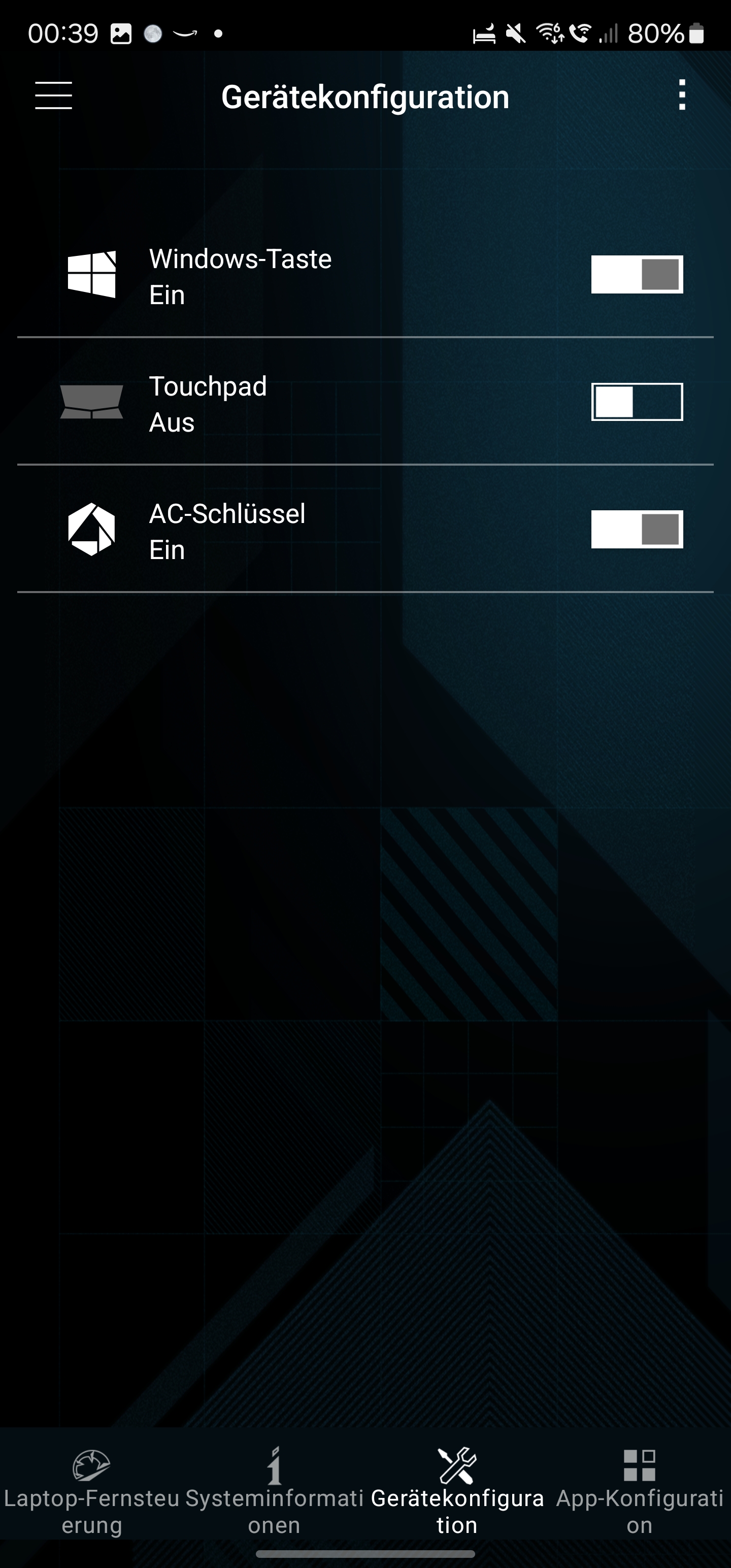The height and width of the screenshot is (1568, 731).
Task: Turn off the Windows-Taste switch
Action: point(637,275)
